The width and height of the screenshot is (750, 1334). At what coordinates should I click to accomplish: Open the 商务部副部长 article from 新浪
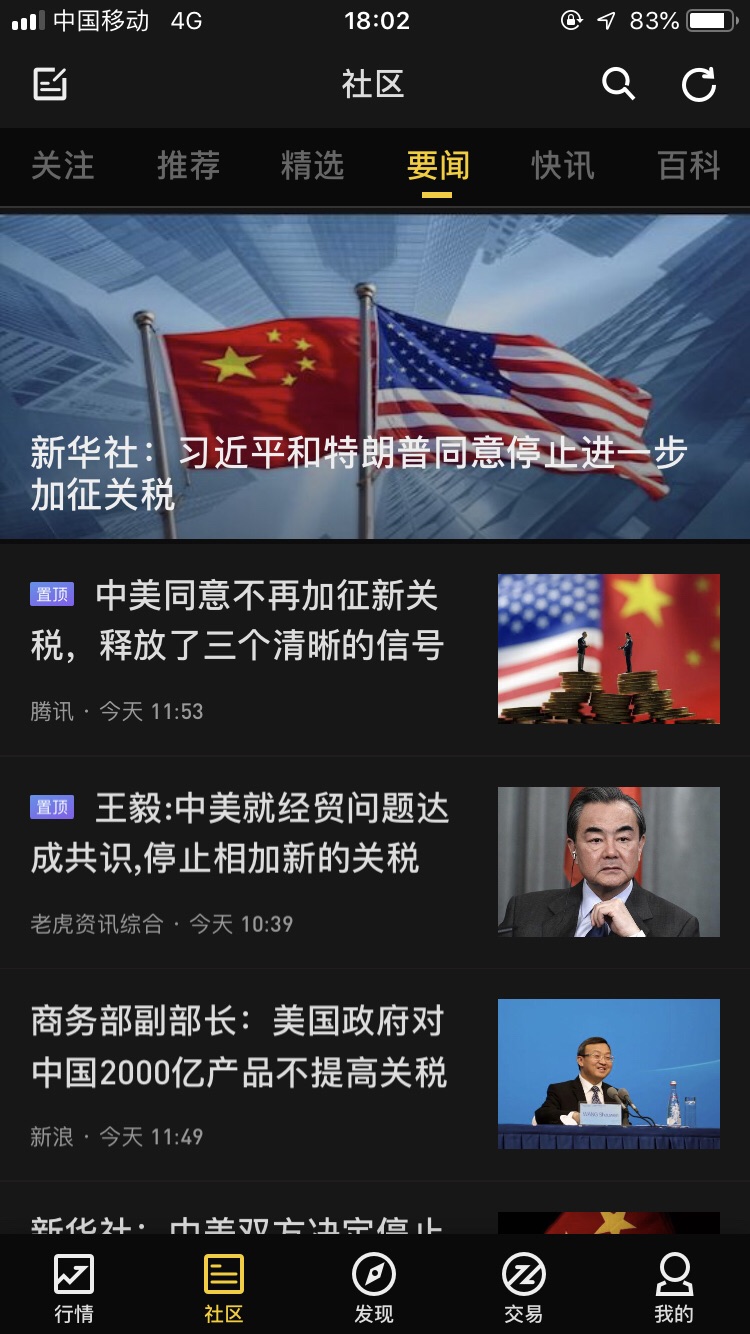(x=238, y=1047)
